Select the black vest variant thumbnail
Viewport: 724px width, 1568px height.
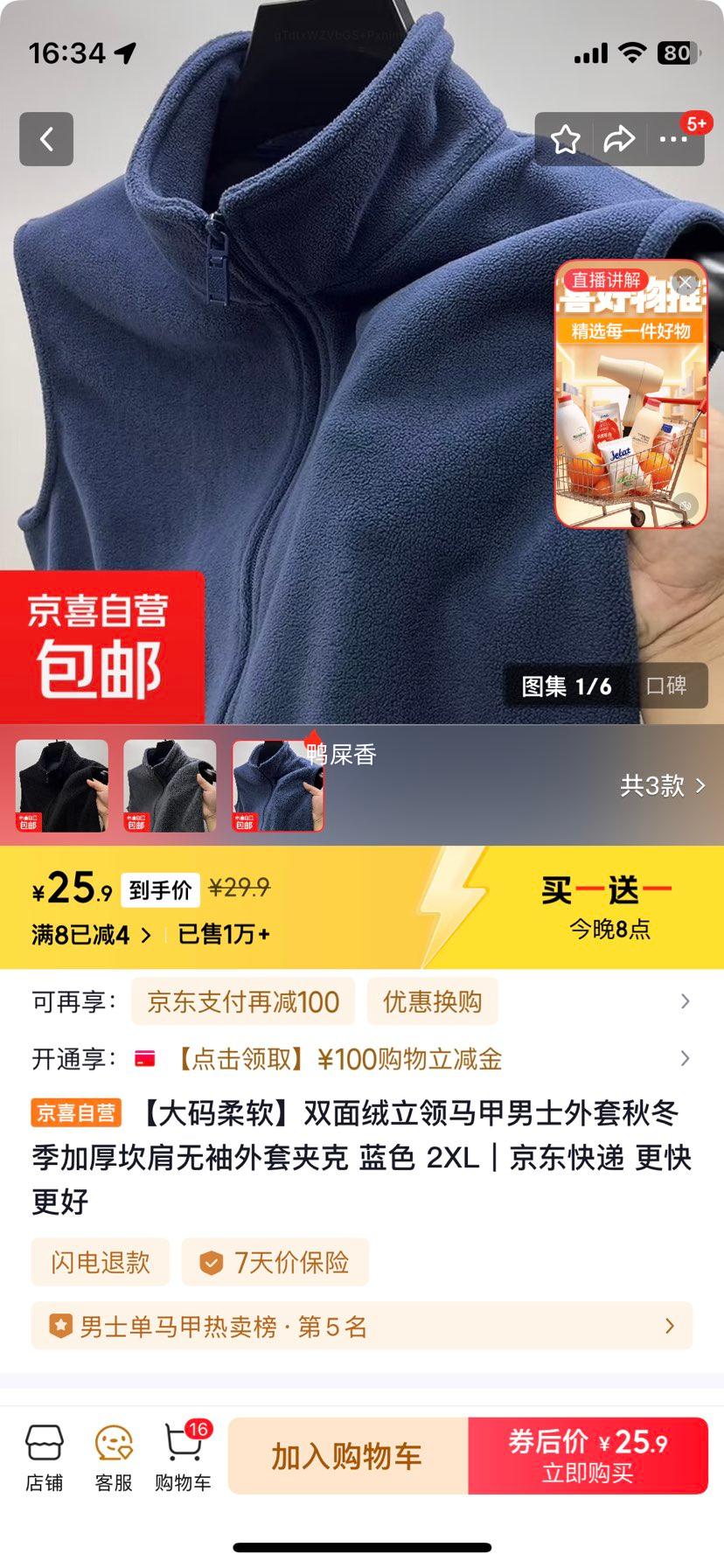pos(62,785)
